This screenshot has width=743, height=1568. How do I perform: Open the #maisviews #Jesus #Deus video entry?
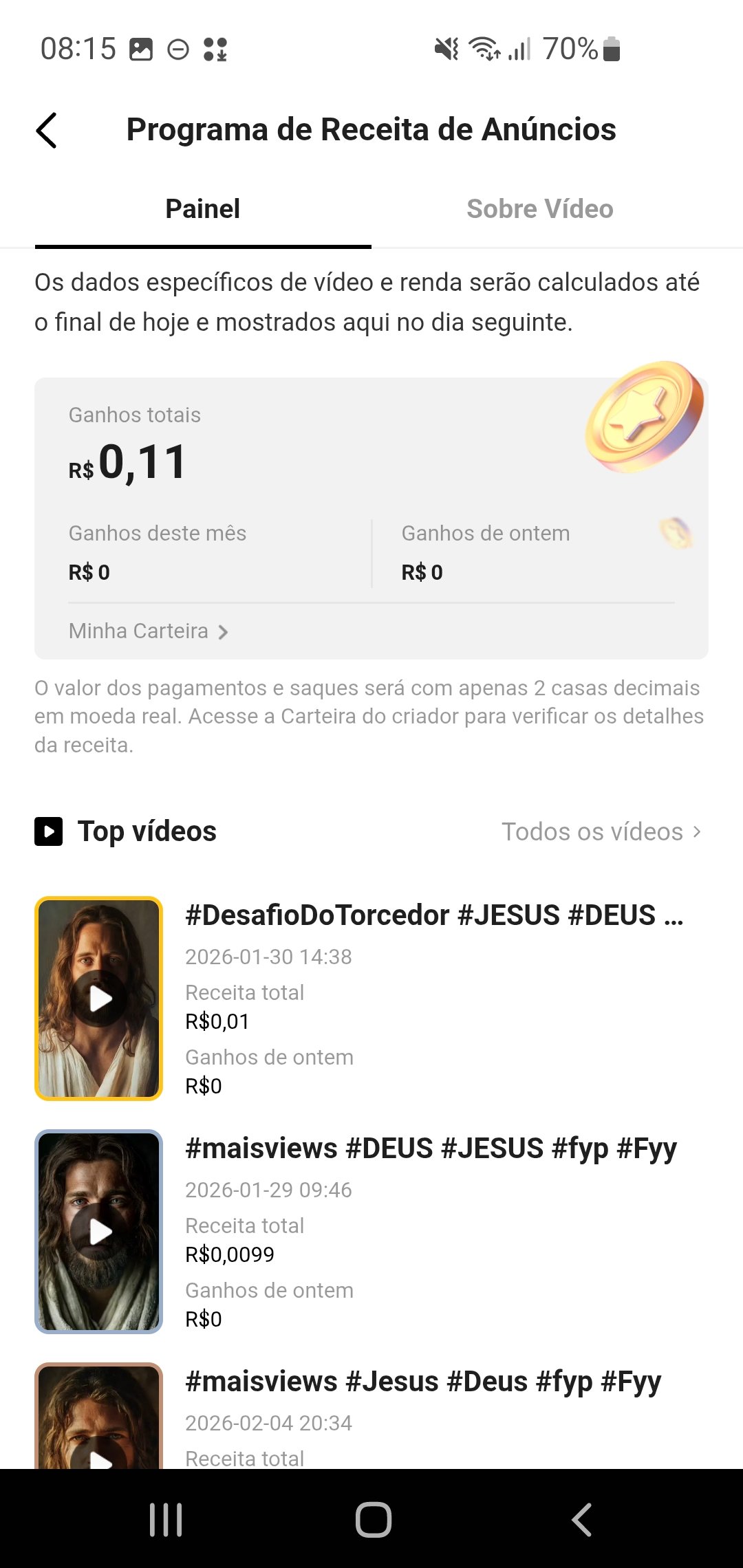[x=423, y=1382]
